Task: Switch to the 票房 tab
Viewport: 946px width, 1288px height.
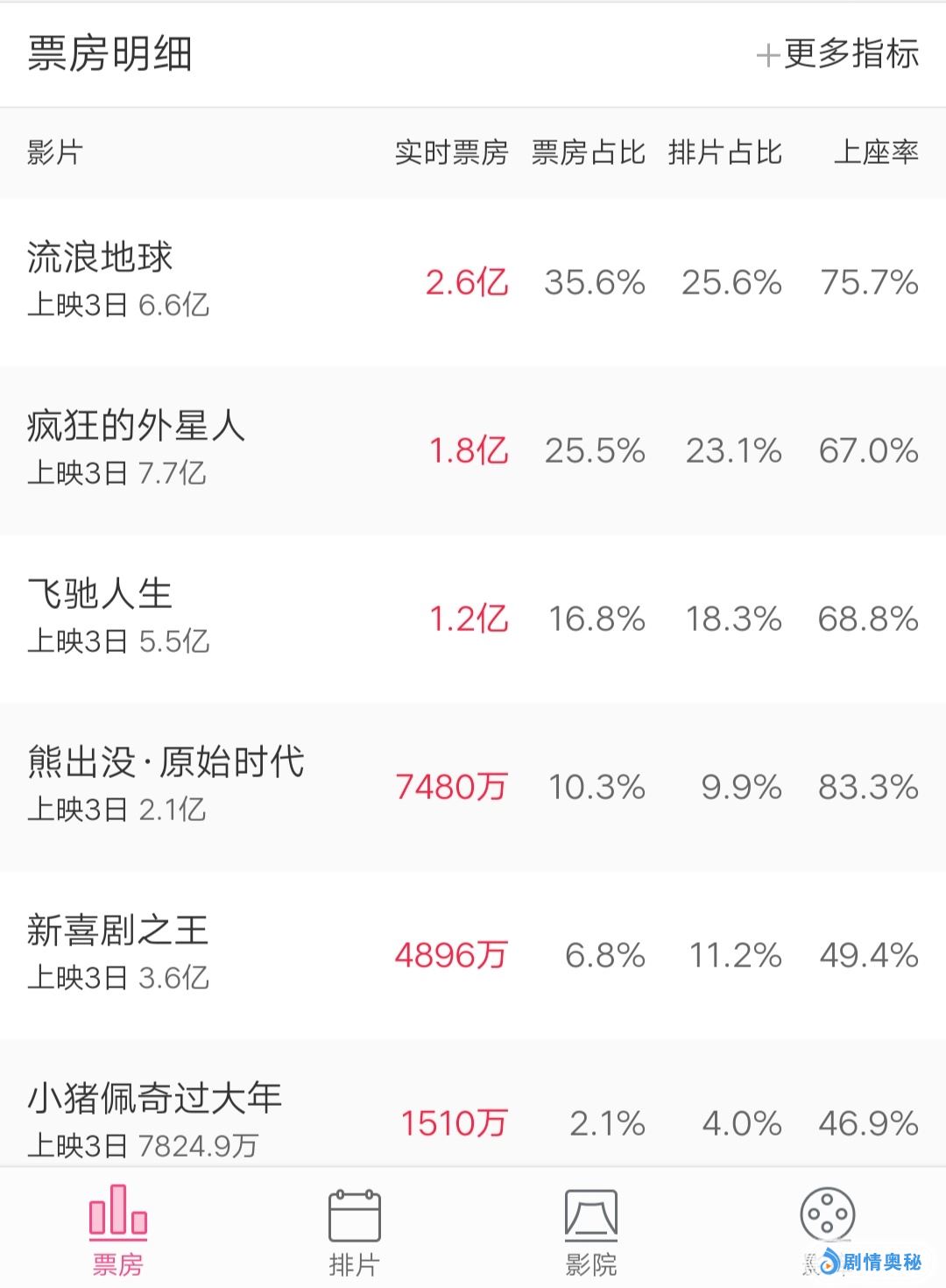Action: click(118, 1228)
